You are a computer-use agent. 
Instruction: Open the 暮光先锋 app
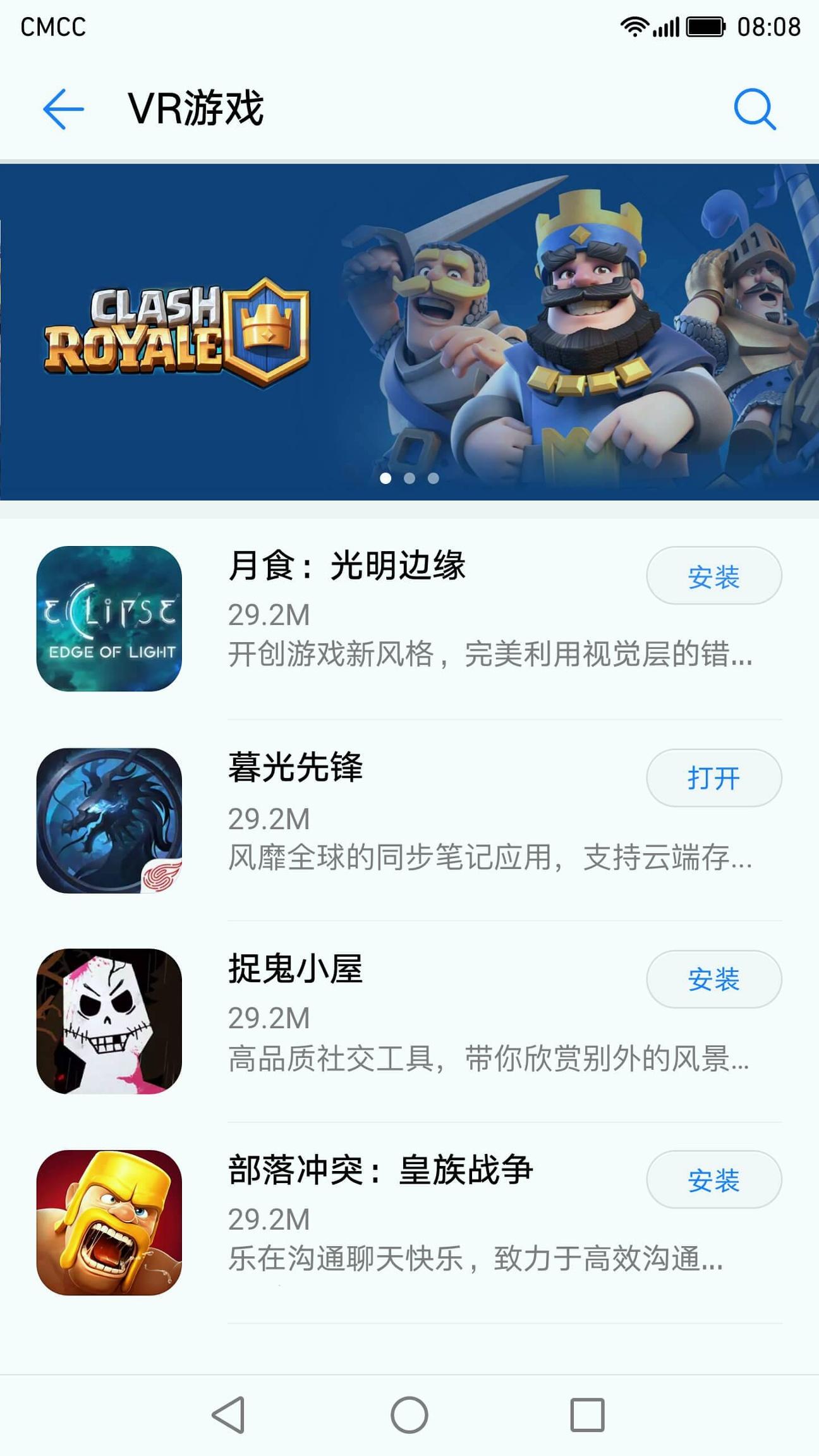click(x=713, y=778)
